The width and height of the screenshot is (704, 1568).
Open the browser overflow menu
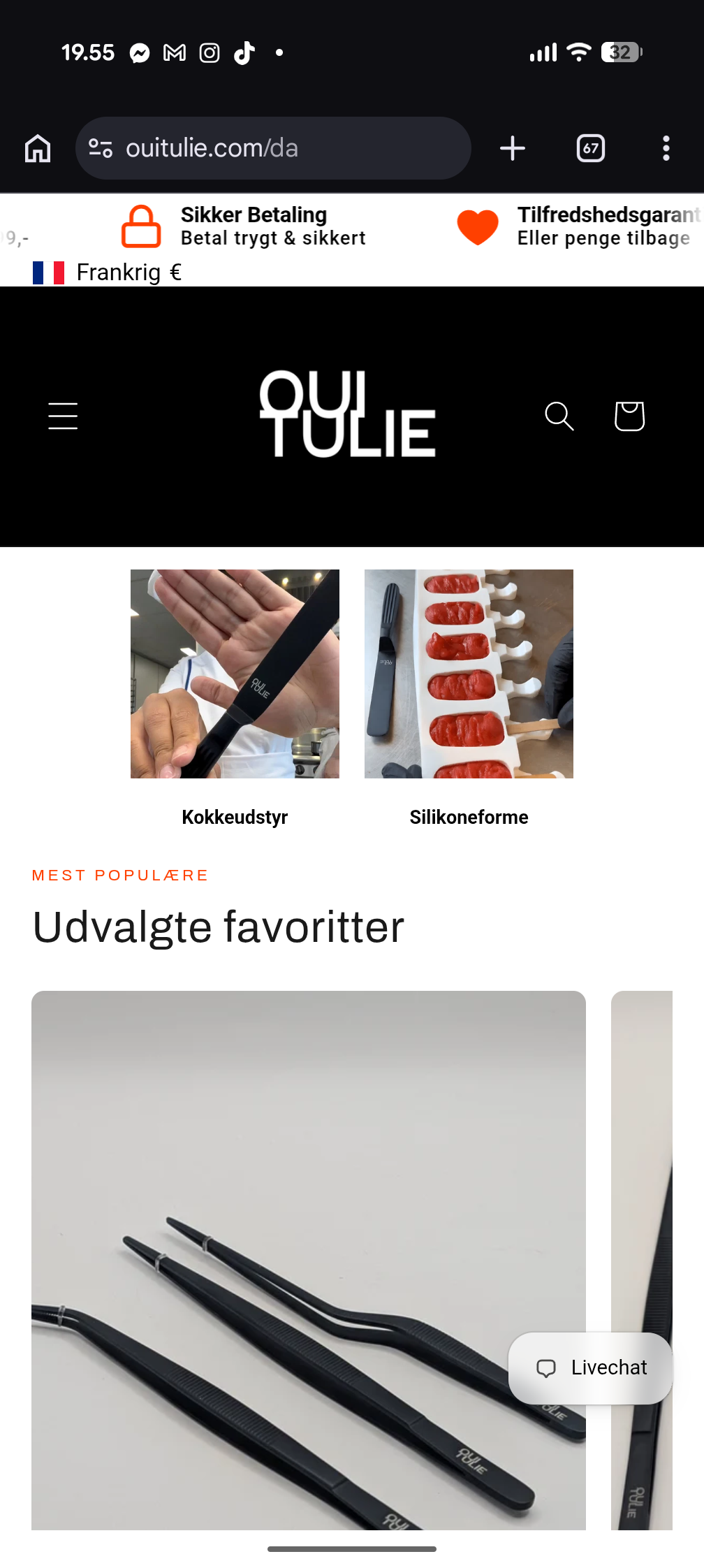pyautogui.click(x=666, y=148)
